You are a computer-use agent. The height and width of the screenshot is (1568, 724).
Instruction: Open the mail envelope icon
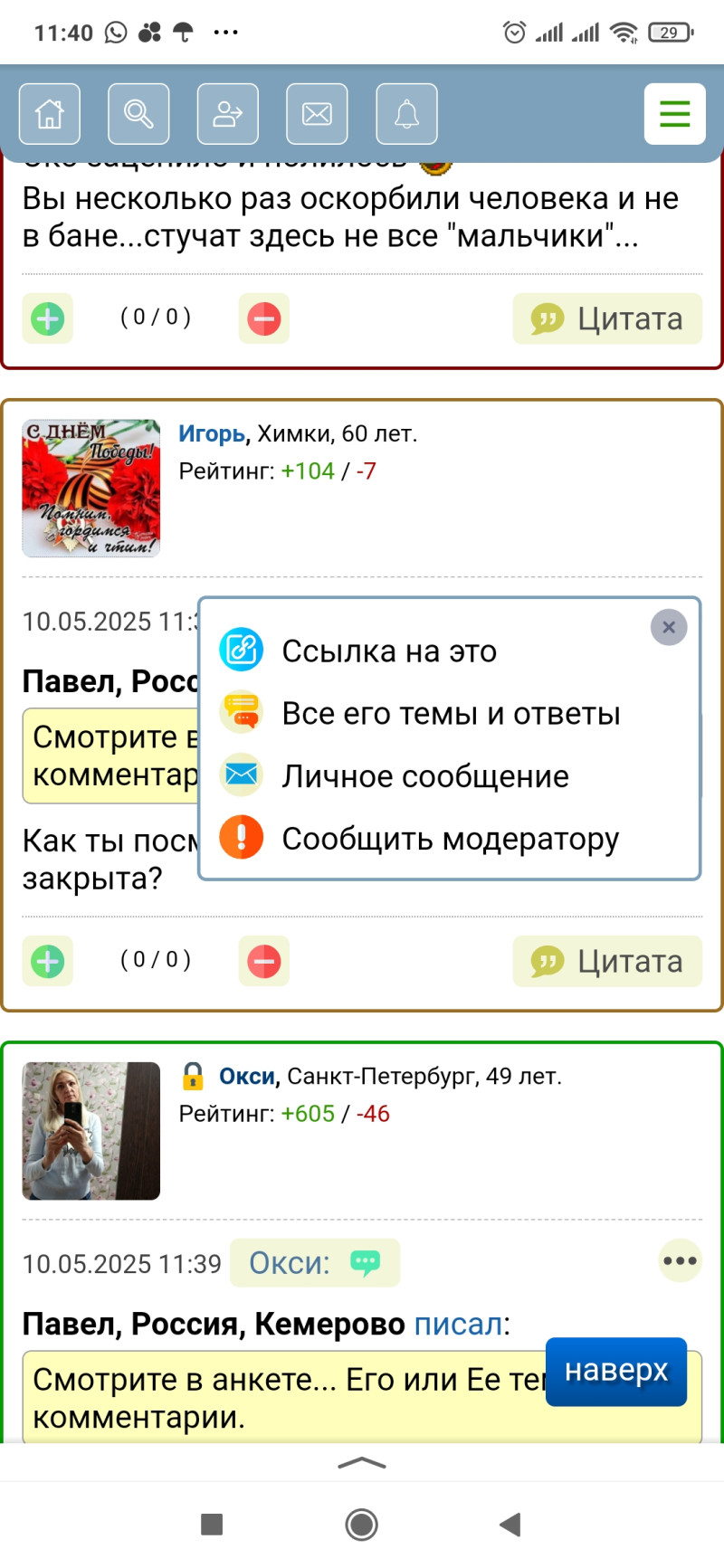(317, 114)
